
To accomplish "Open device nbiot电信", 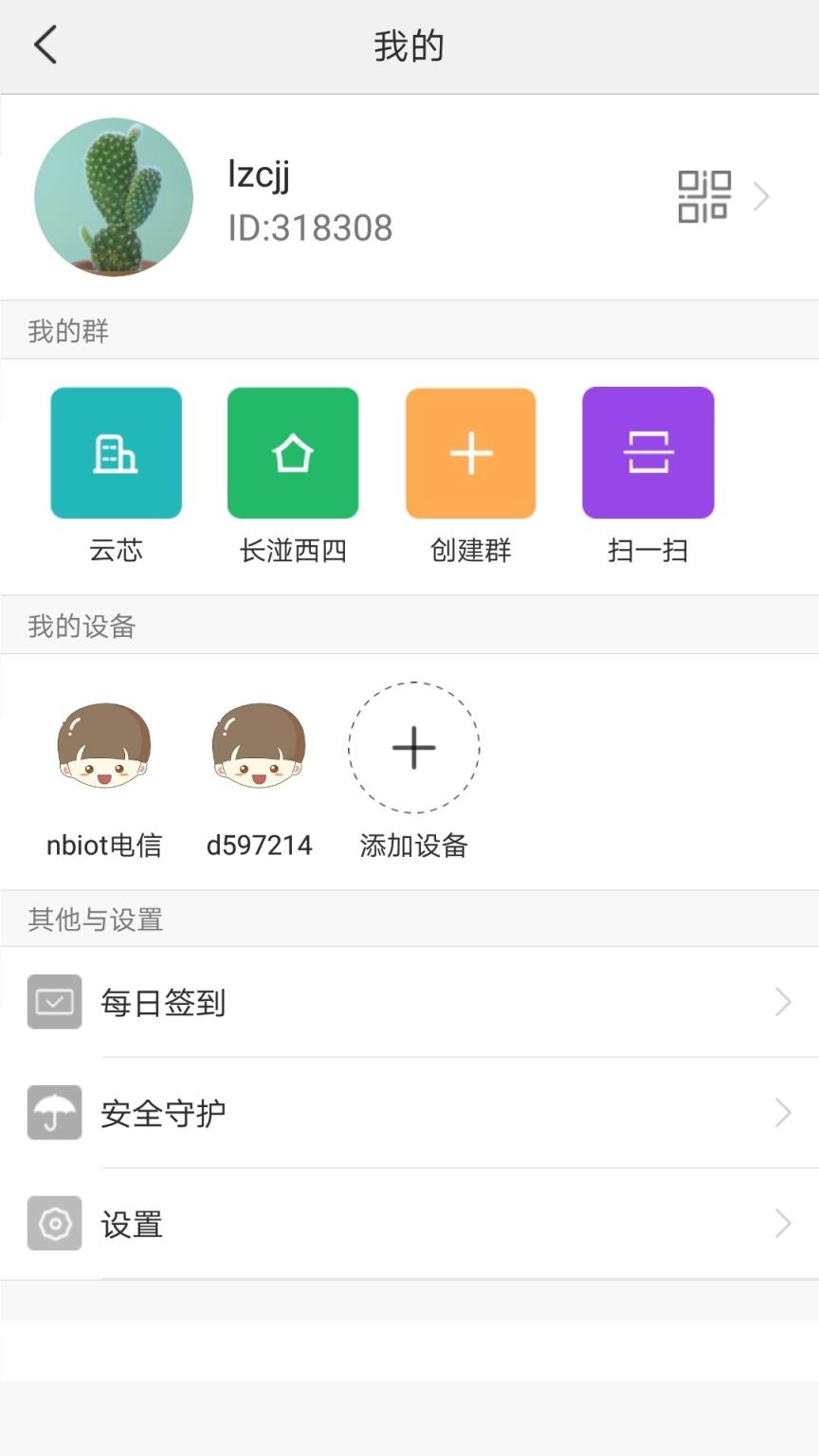I will pyautogui.click(x=104, y=748).
